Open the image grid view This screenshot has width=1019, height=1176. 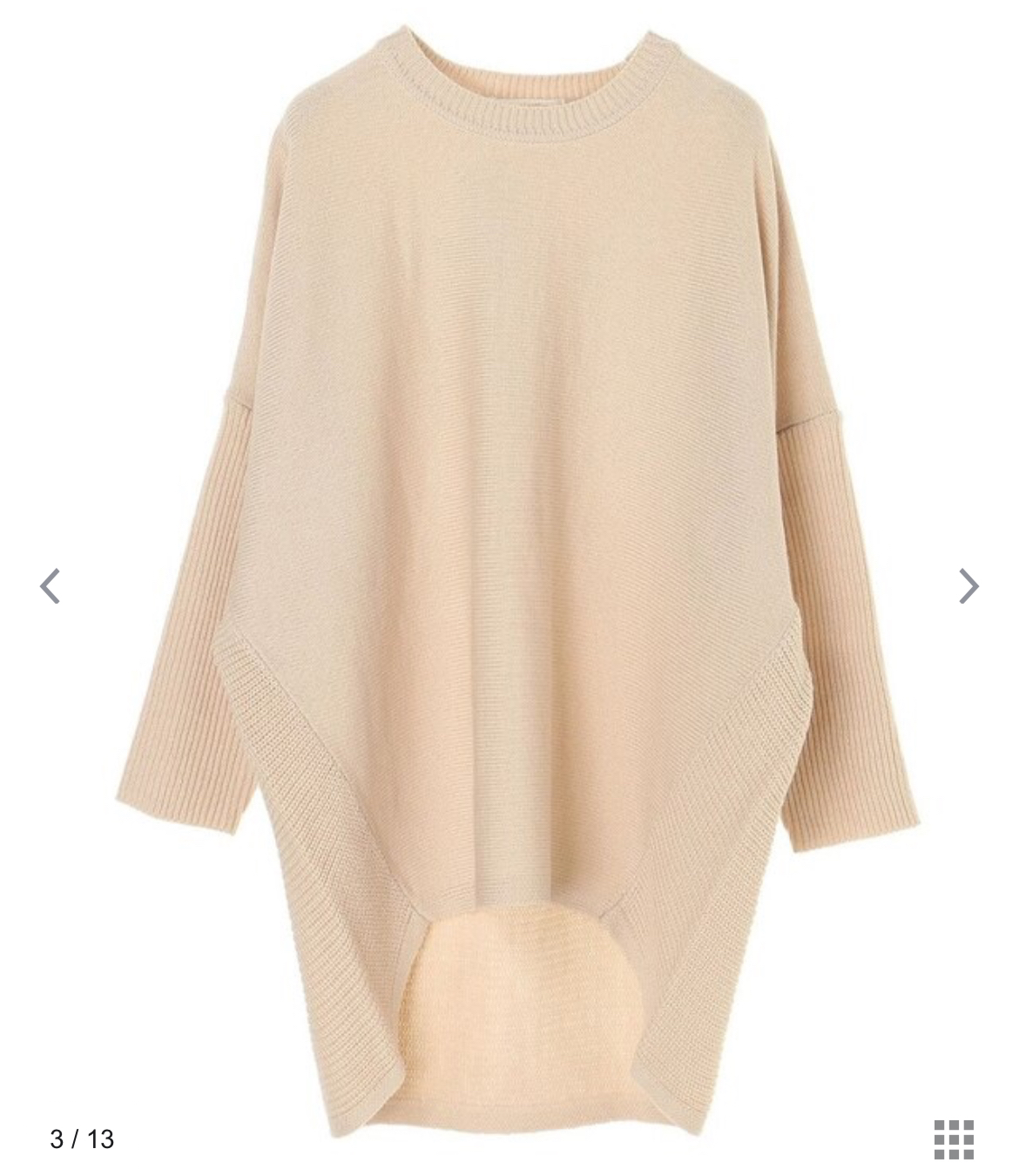tap(954, 1139)
